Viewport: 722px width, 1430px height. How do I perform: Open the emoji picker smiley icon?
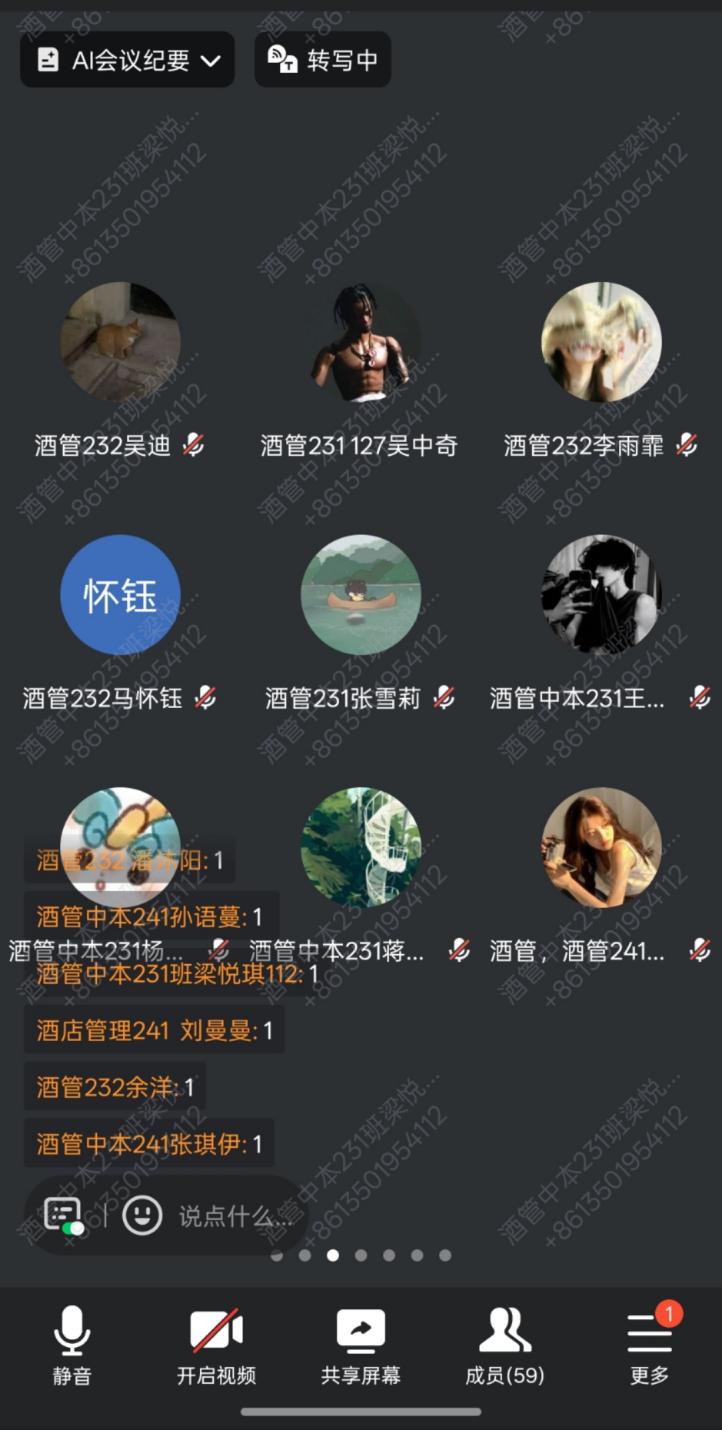[x=142, y=1216]
